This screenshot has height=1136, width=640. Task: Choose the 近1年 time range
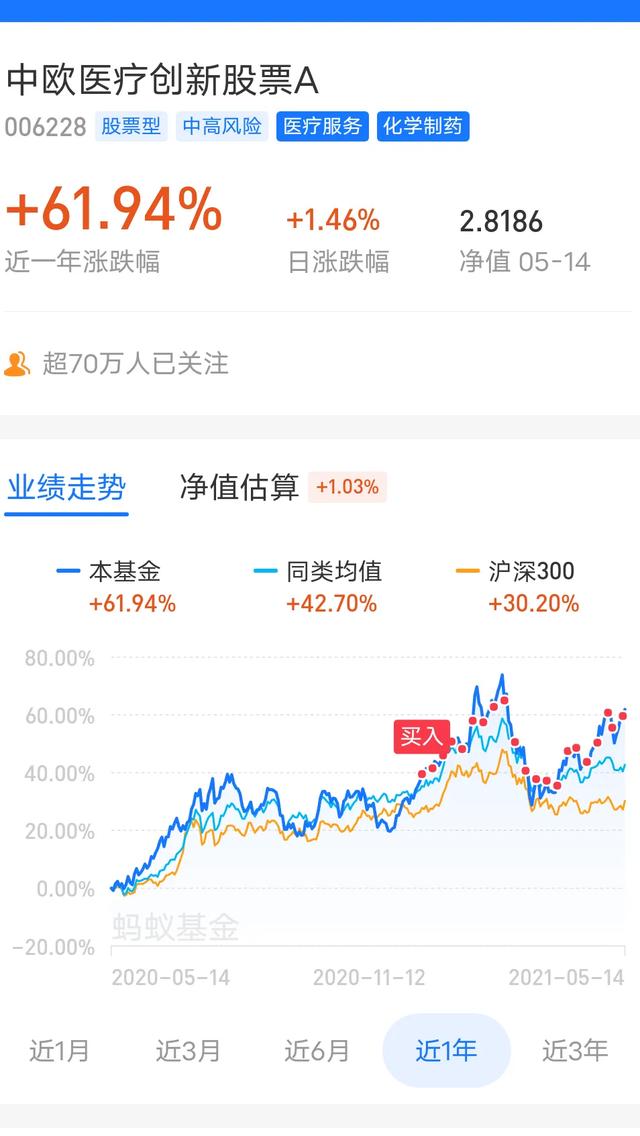point(446,1051)
